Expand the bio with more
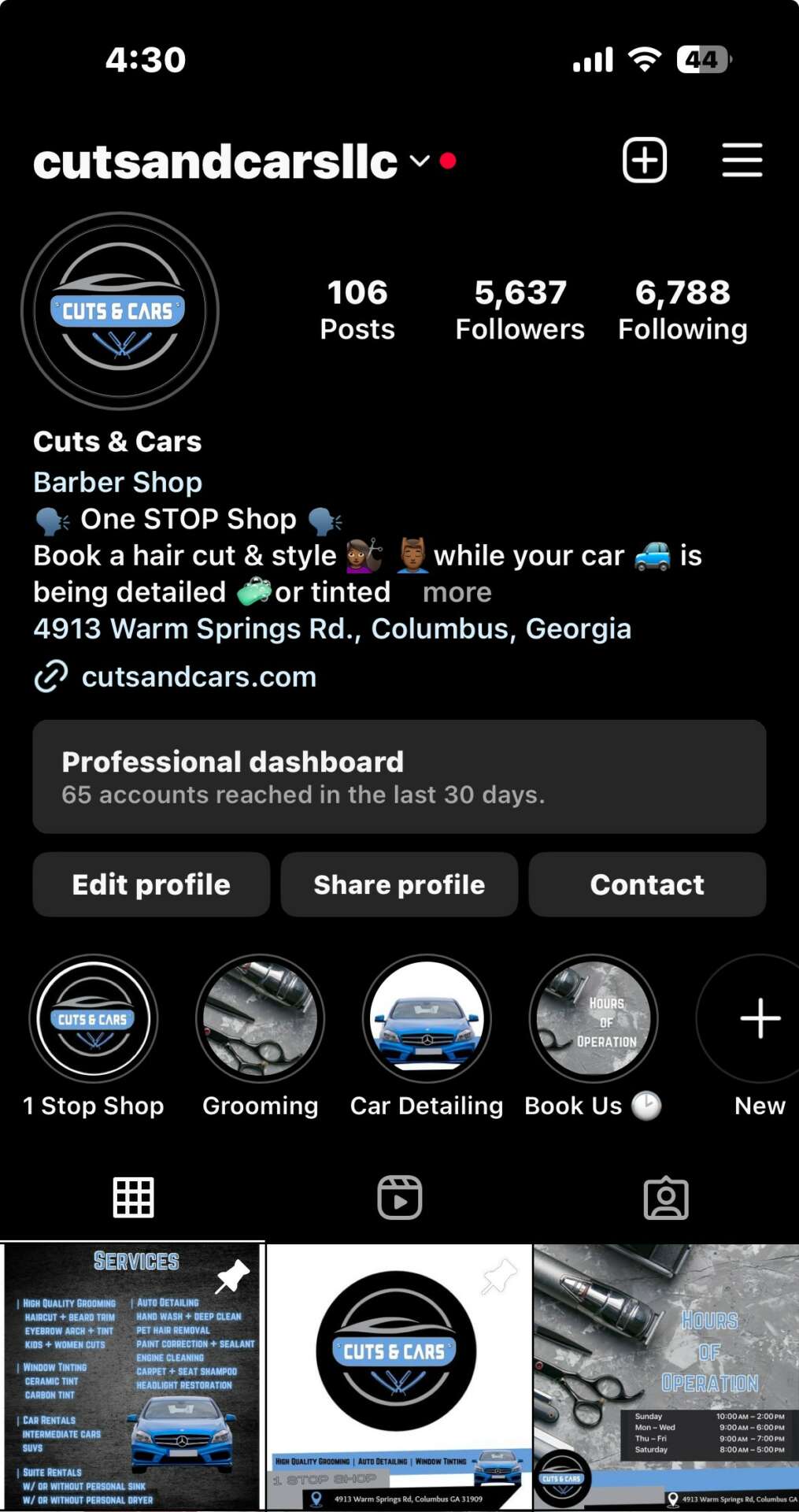The image size is (799, 1512). 457,592
